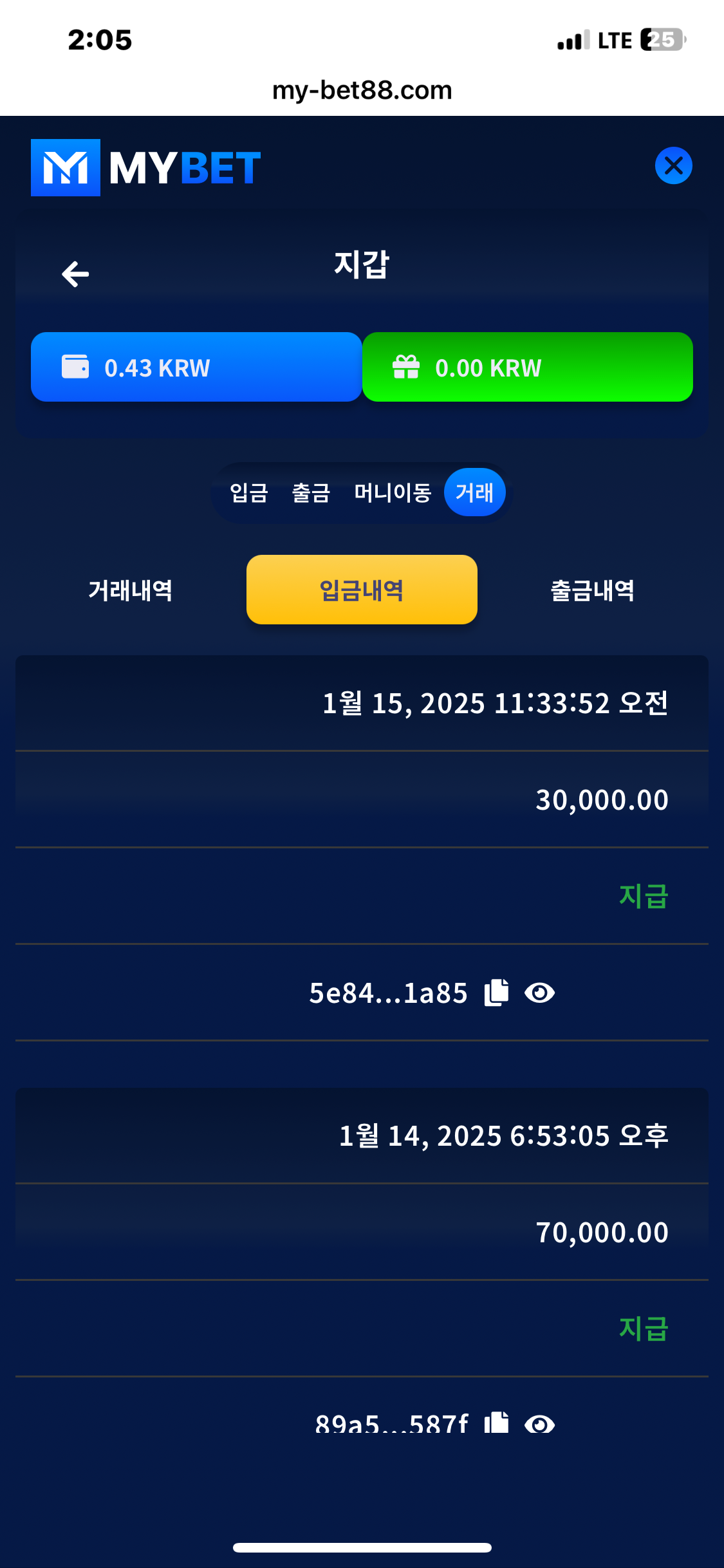724x1568 pixels.
Task: Show 거래내역 transaction history
Action: pyautogui.click(x=131, y=590)
